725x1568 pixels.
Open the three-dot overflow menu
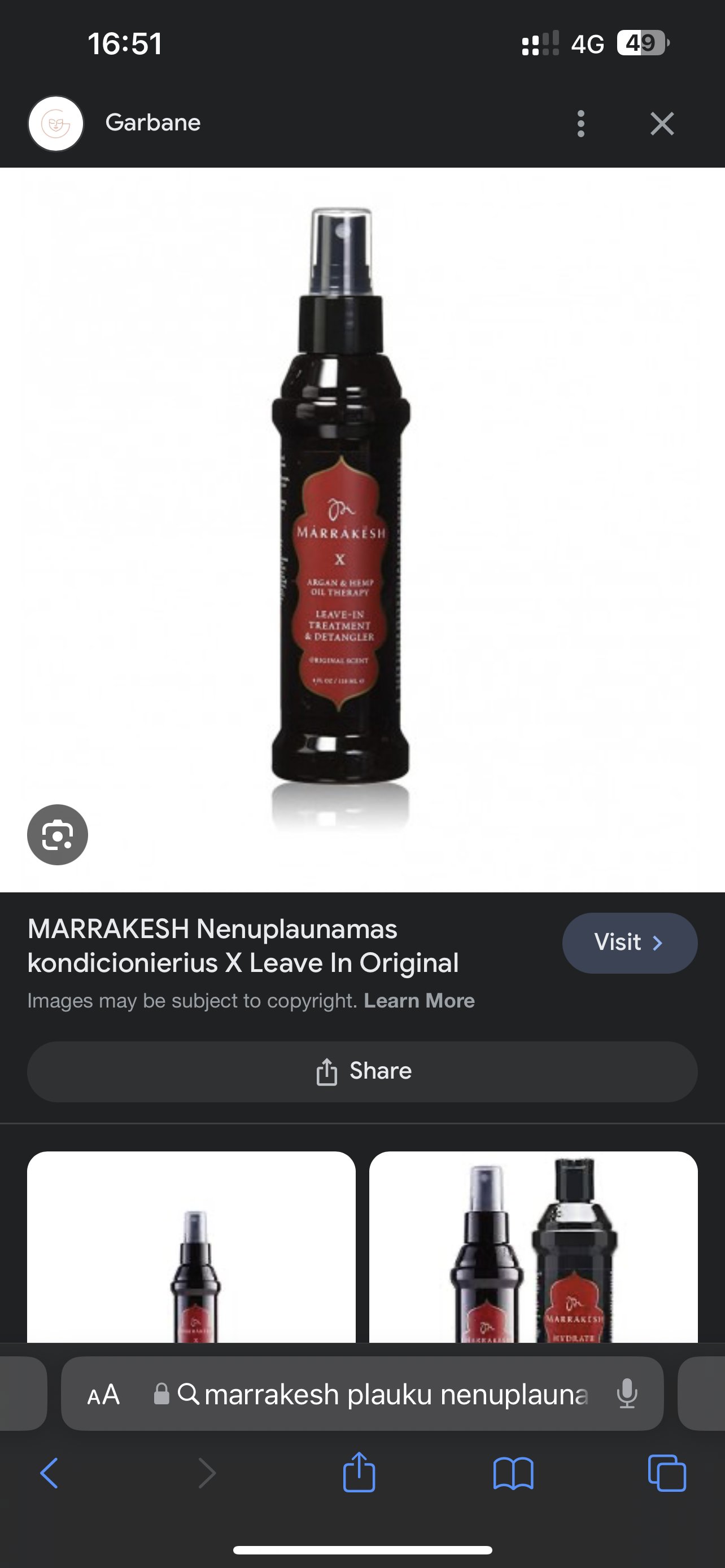580,124
